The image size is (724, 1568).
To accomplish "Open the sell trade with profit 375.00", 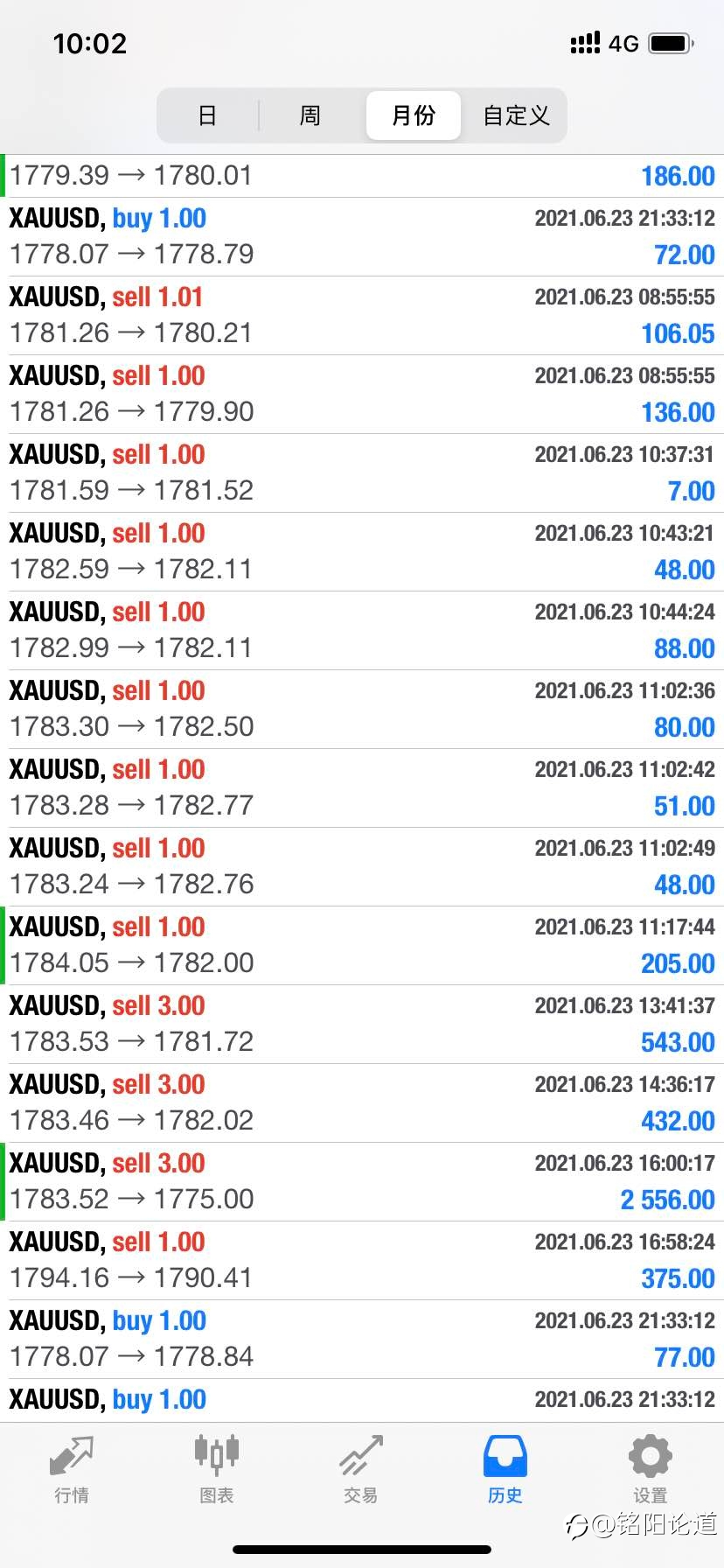I will point(362,1261).
